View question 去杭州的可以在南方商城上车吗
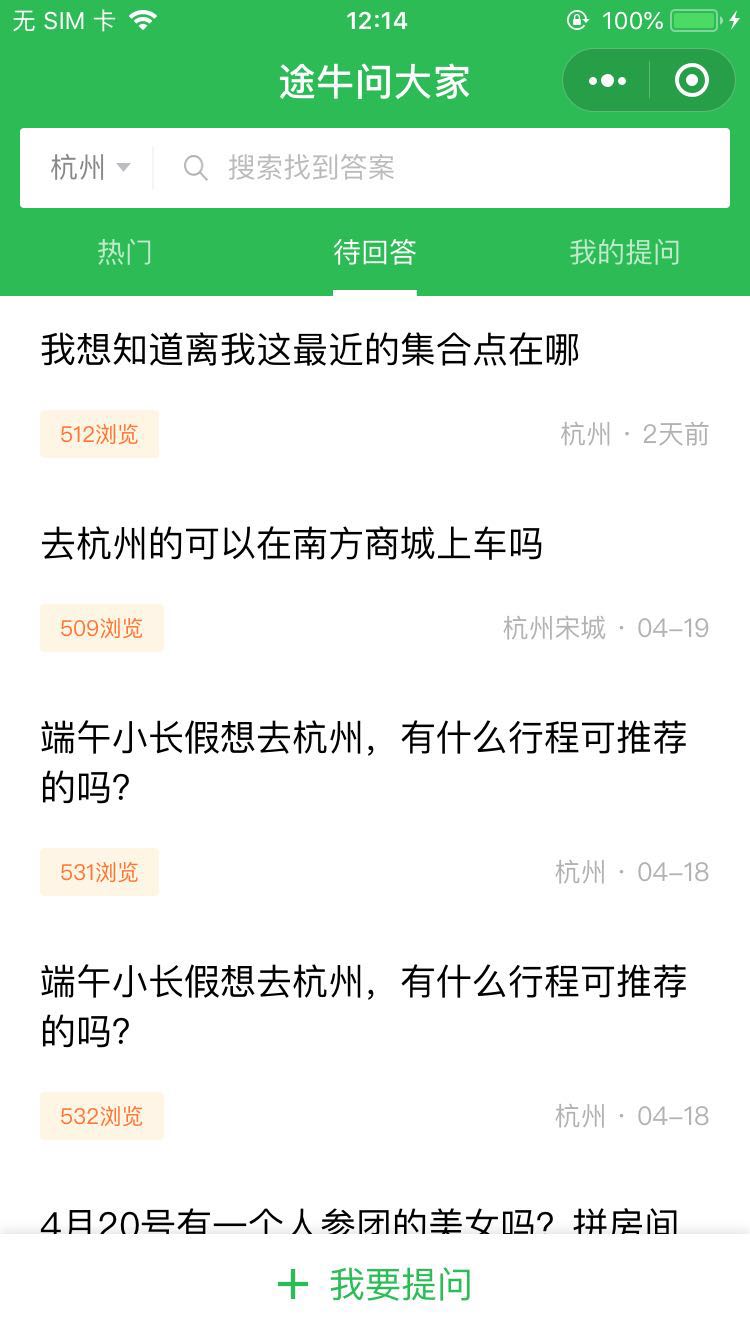 pyautogui.click(x=292, y=545)
